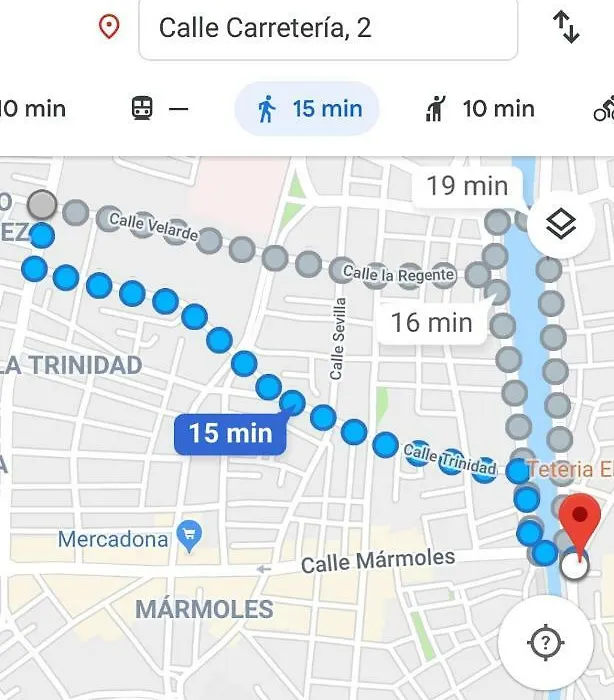Swap origin and destination
This screenshot has width=614, height=700.
pos(566,27)
